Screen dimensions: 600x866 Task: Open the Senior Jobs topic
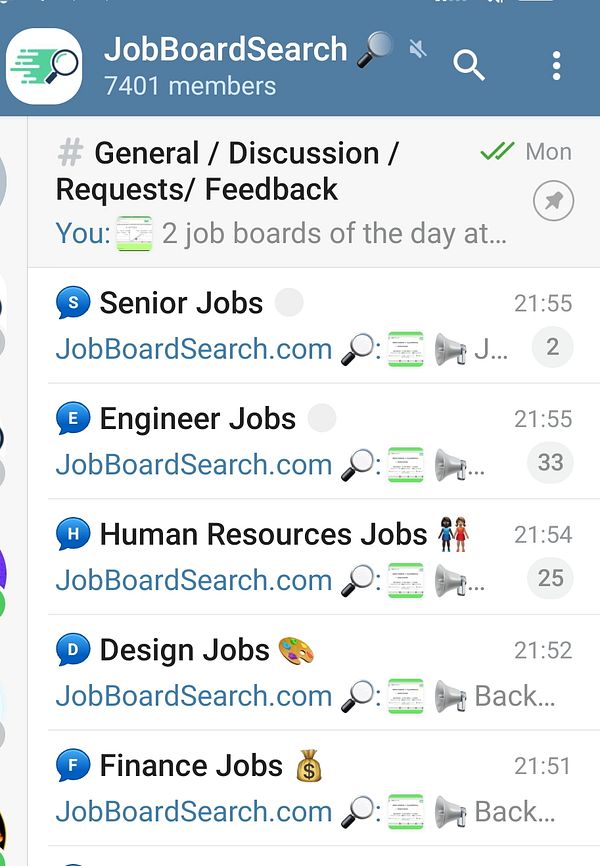click(290, 326)
